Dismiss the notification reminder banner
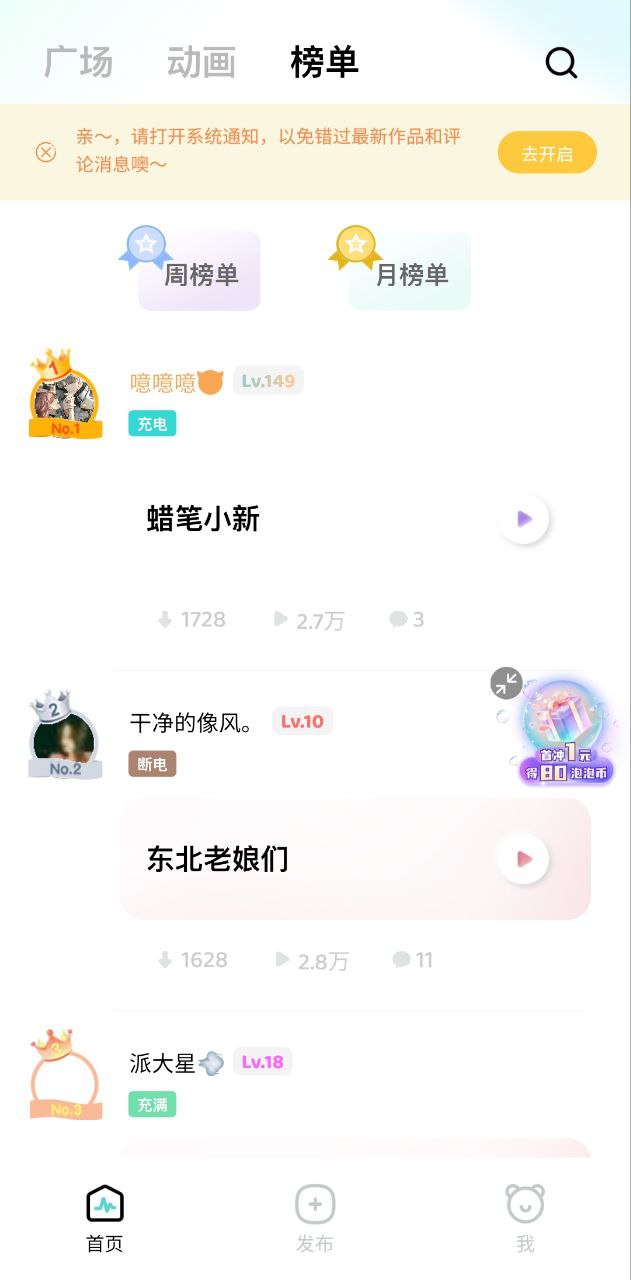631x1280 pixels. pyautogui.click(x=46, y=152)
